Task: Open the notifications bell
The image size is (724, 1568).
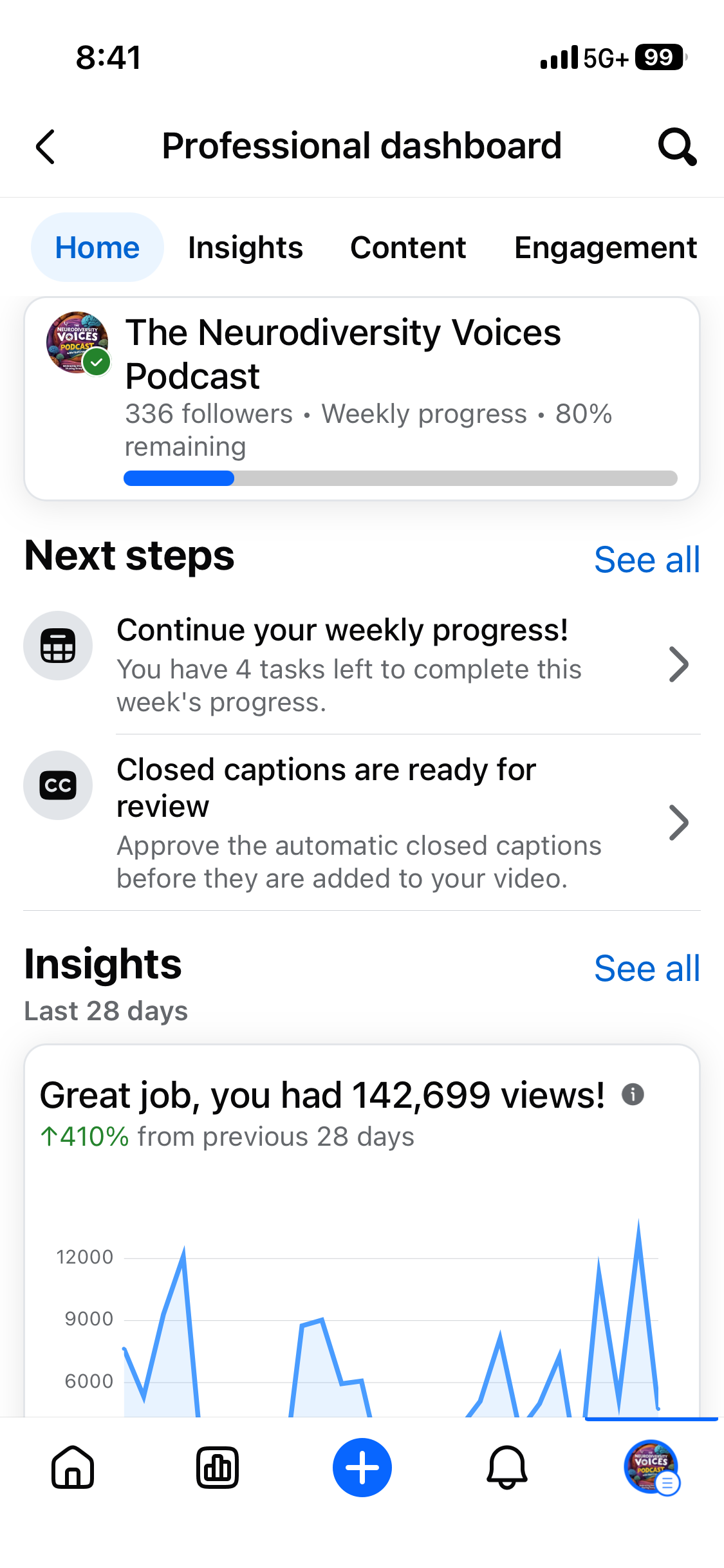Action: coord(507,1468)
